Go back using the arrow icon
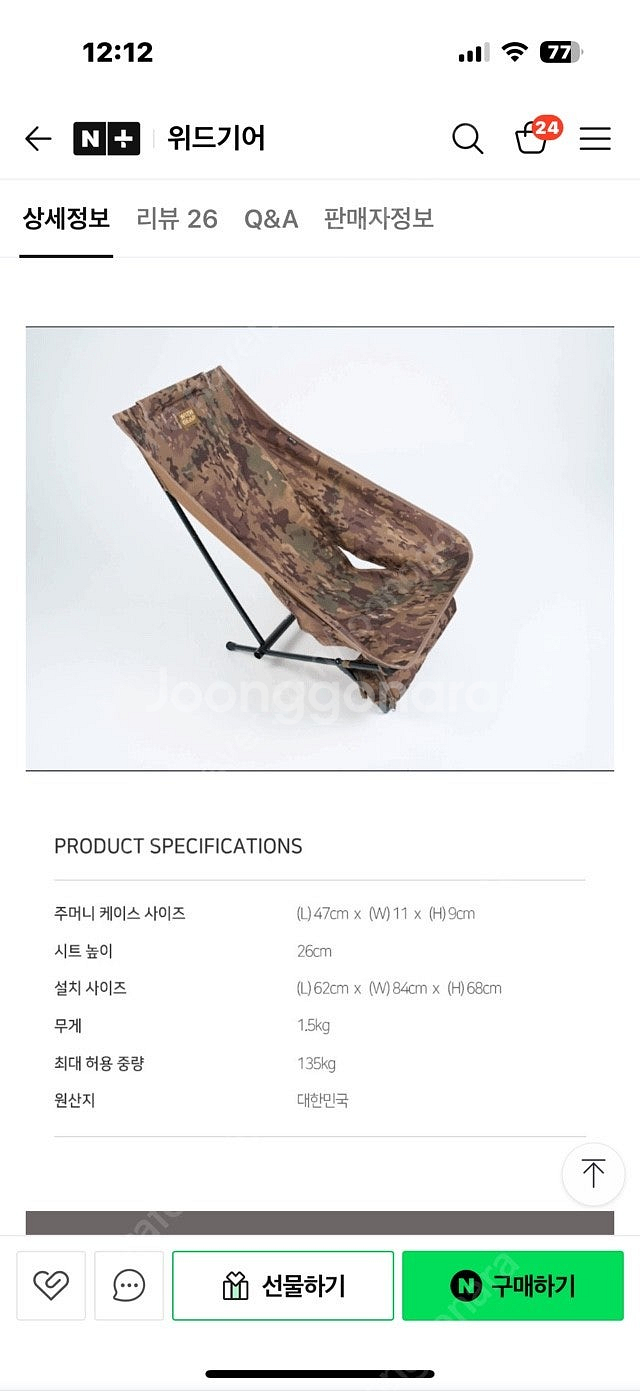 (38, 138)
